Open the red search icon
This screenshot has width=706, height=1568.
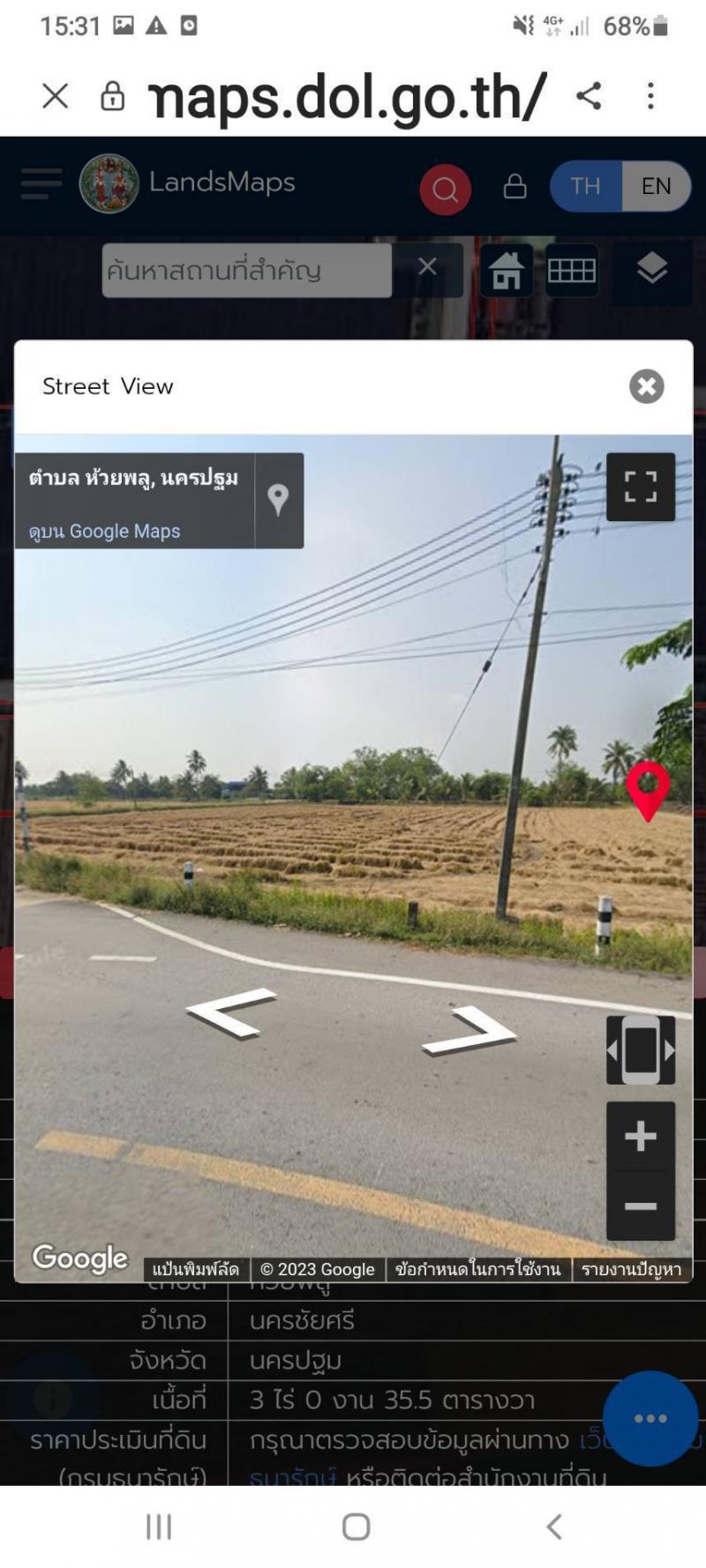coord(445,188)
